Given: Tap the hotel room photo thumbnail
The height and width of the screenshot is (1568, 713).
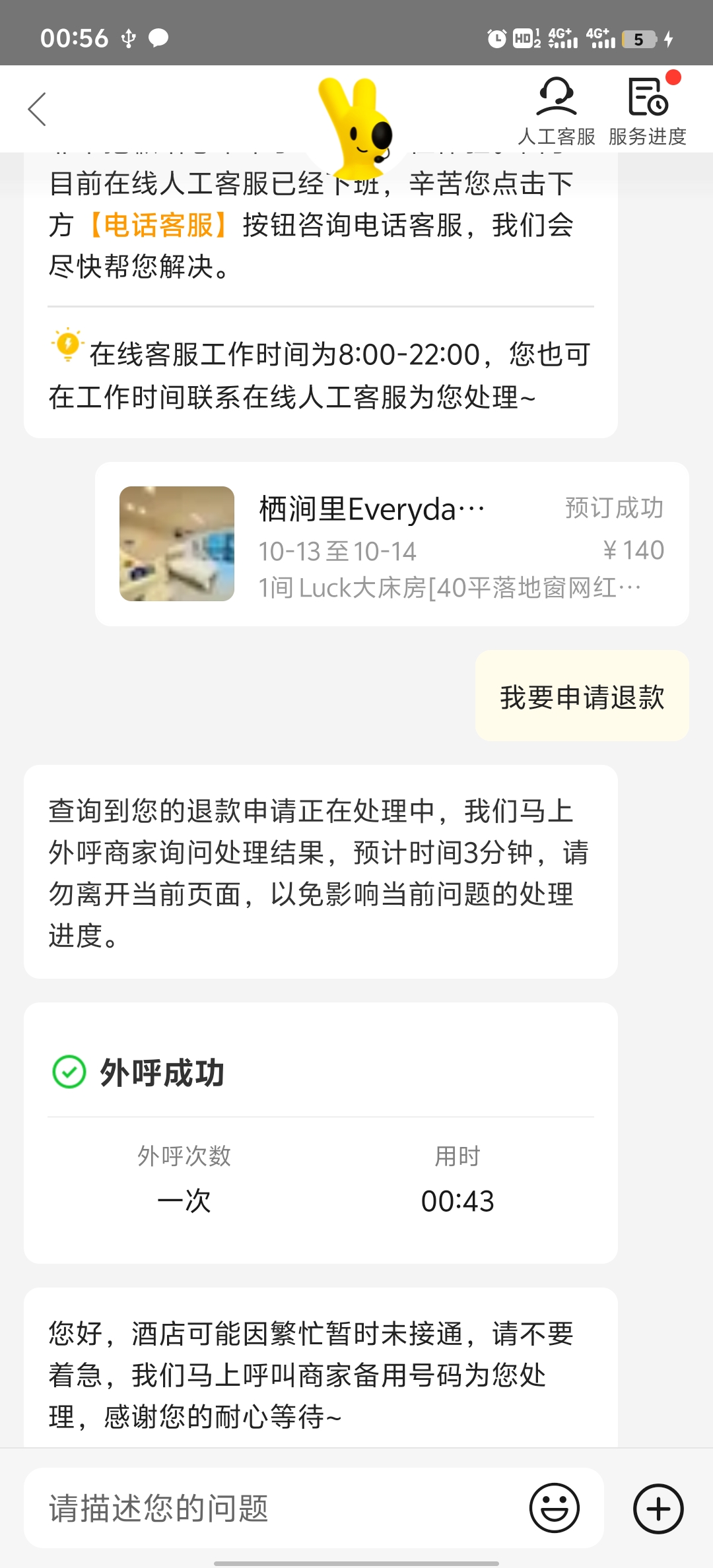Looking at the screenshot, I should [178, 544].
